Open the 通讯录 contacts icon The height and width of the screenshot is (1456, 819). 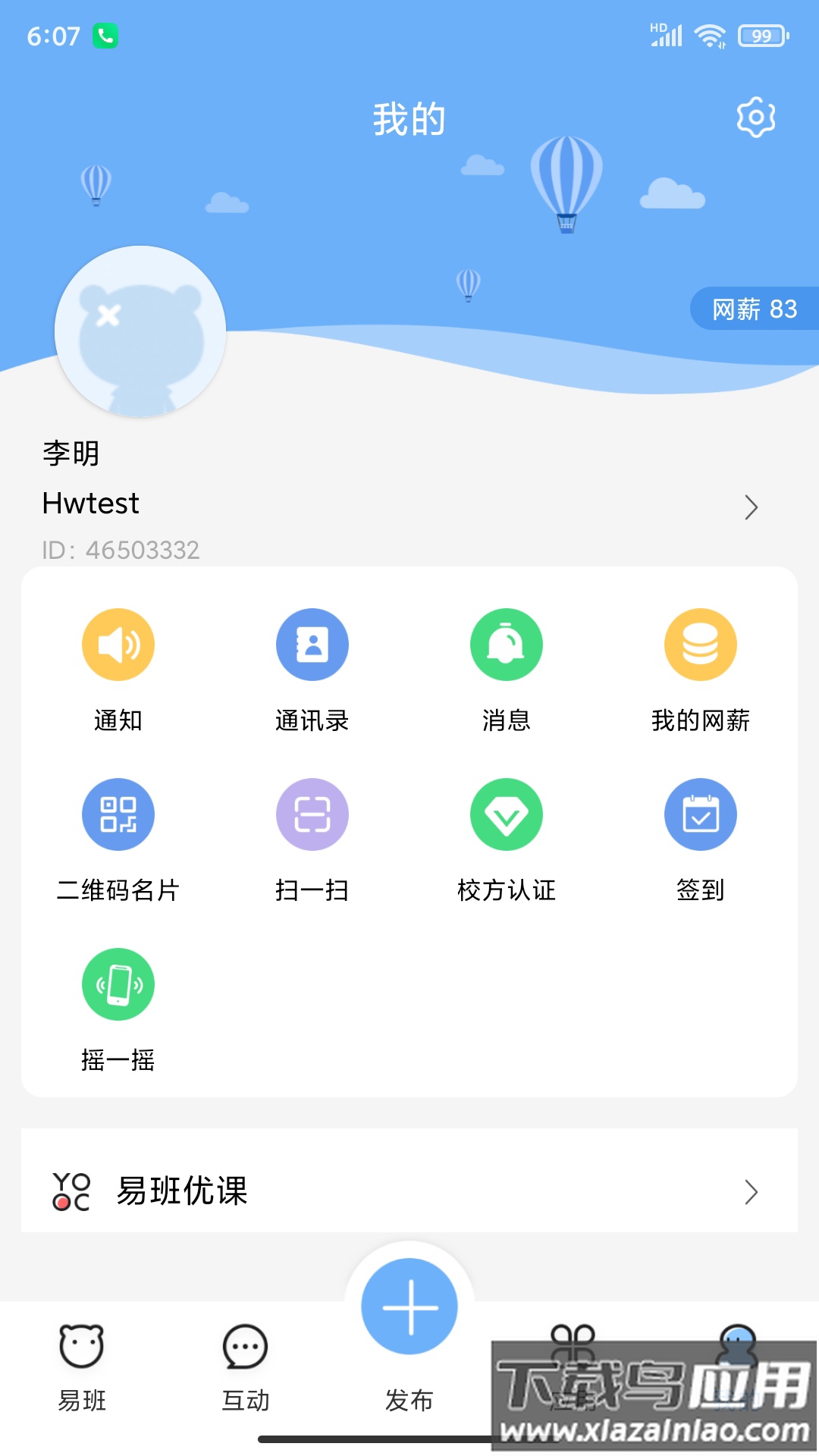coord(312,644)
